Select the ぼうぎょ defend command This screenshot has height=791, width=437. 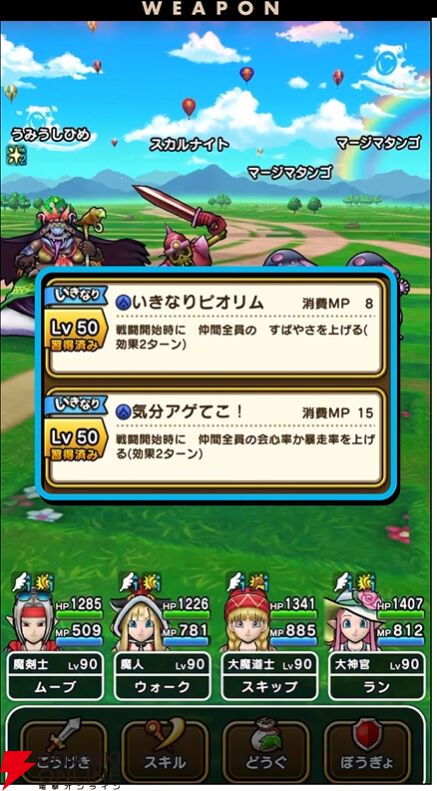[x=367, y=748]
